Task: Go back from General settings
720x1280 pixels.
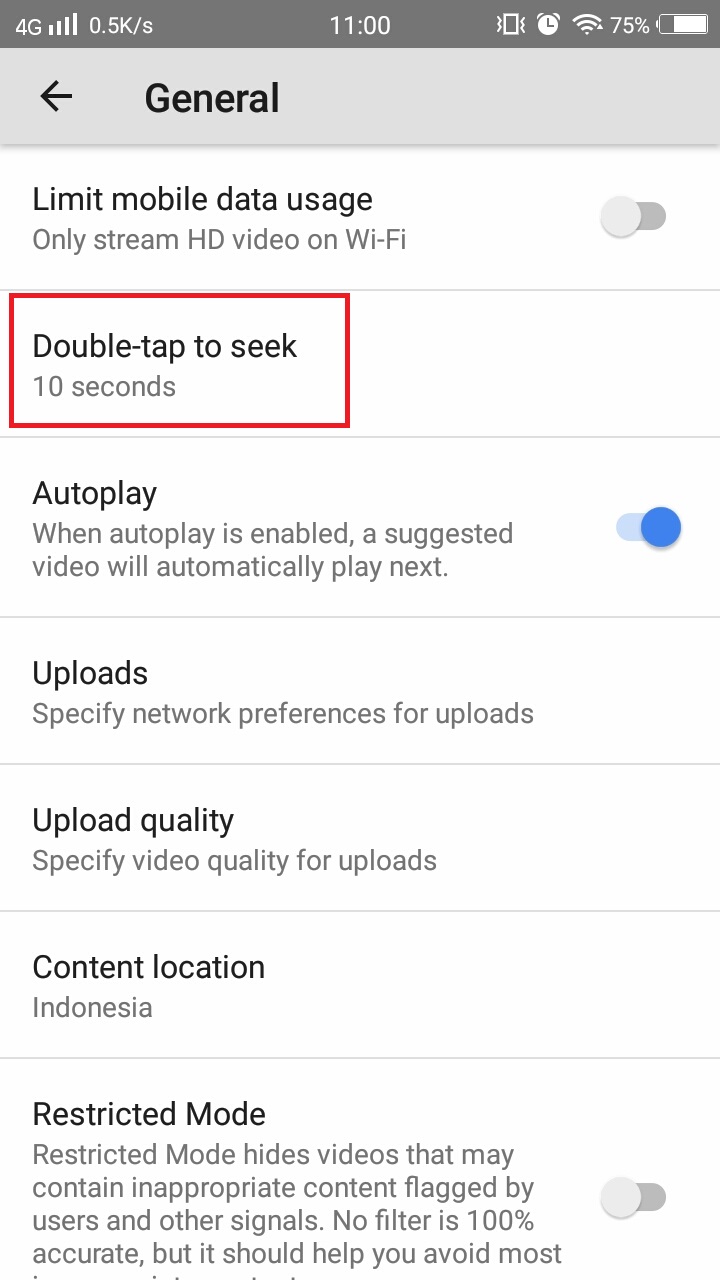Action: (57, 97)
